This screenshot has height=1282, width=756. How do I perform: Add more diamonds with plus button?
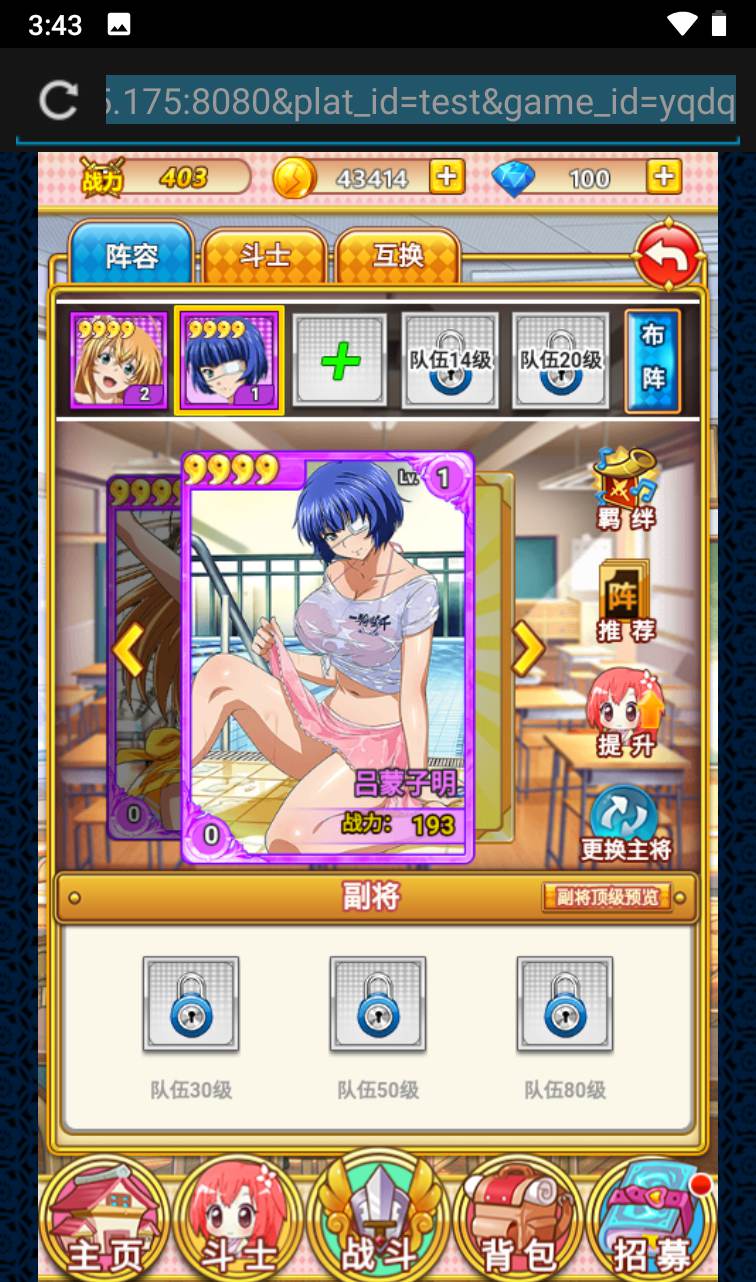pos(663,178)
